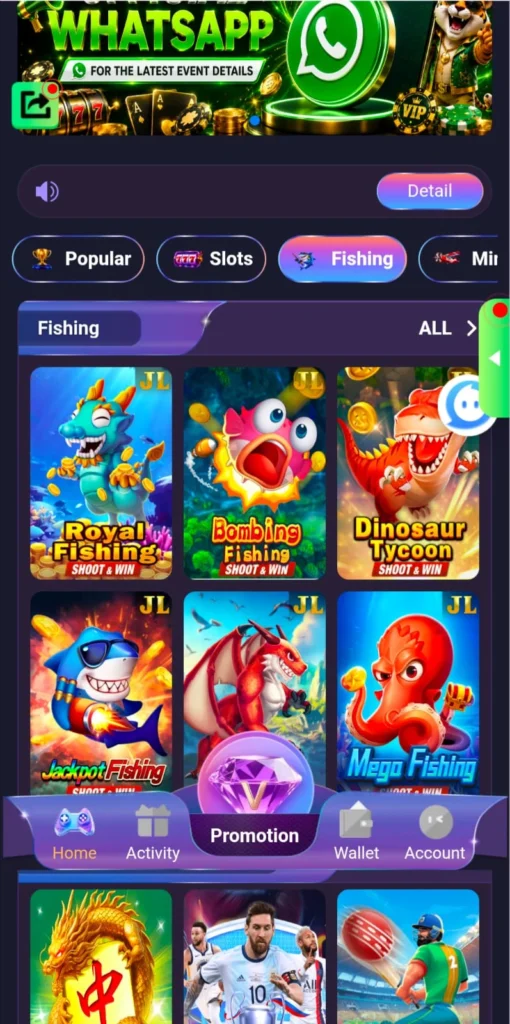View ALL fishing games

tap(448, 328)
